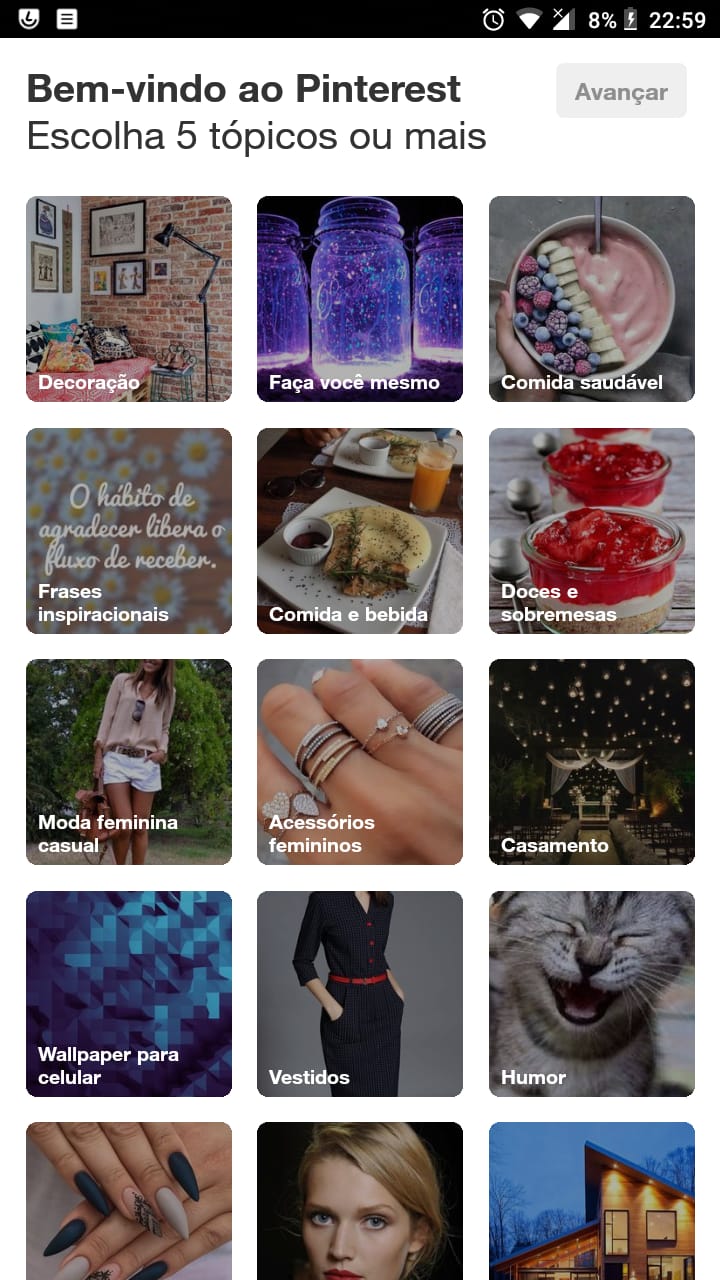
Task: Select the Decoração topic
Action: coord(129,299)
